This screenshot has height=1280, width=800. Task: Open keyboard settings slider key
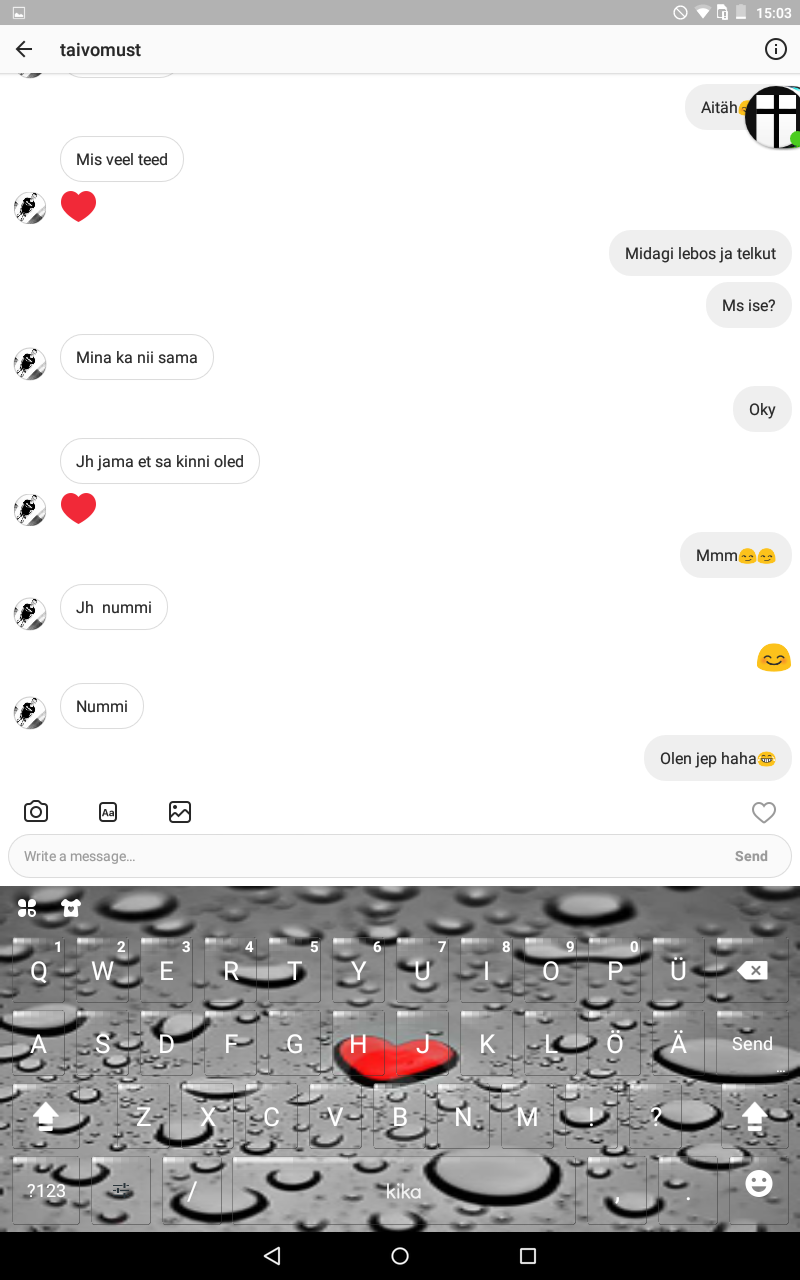pyautogui.click(x=121, y=1190)
